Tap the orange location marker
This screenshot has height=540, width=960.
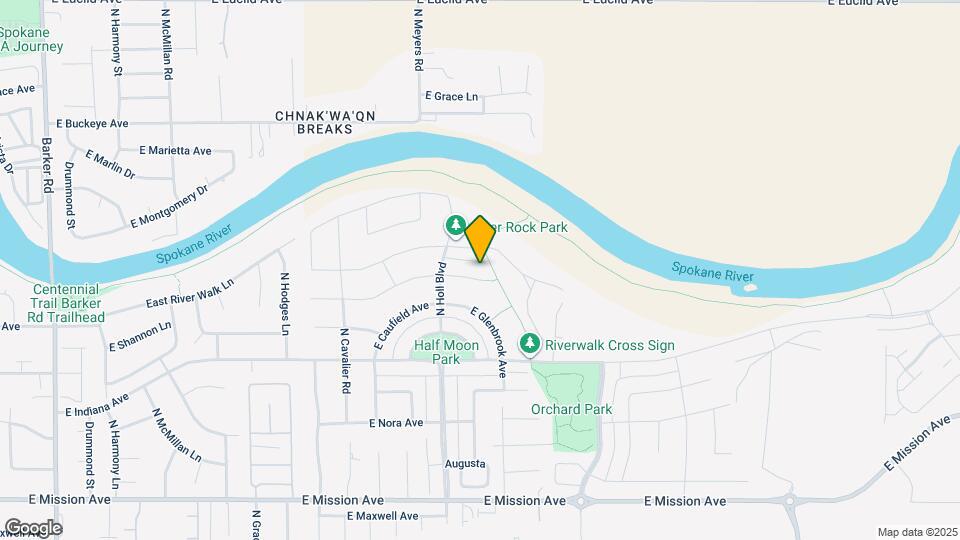(480, 239)
